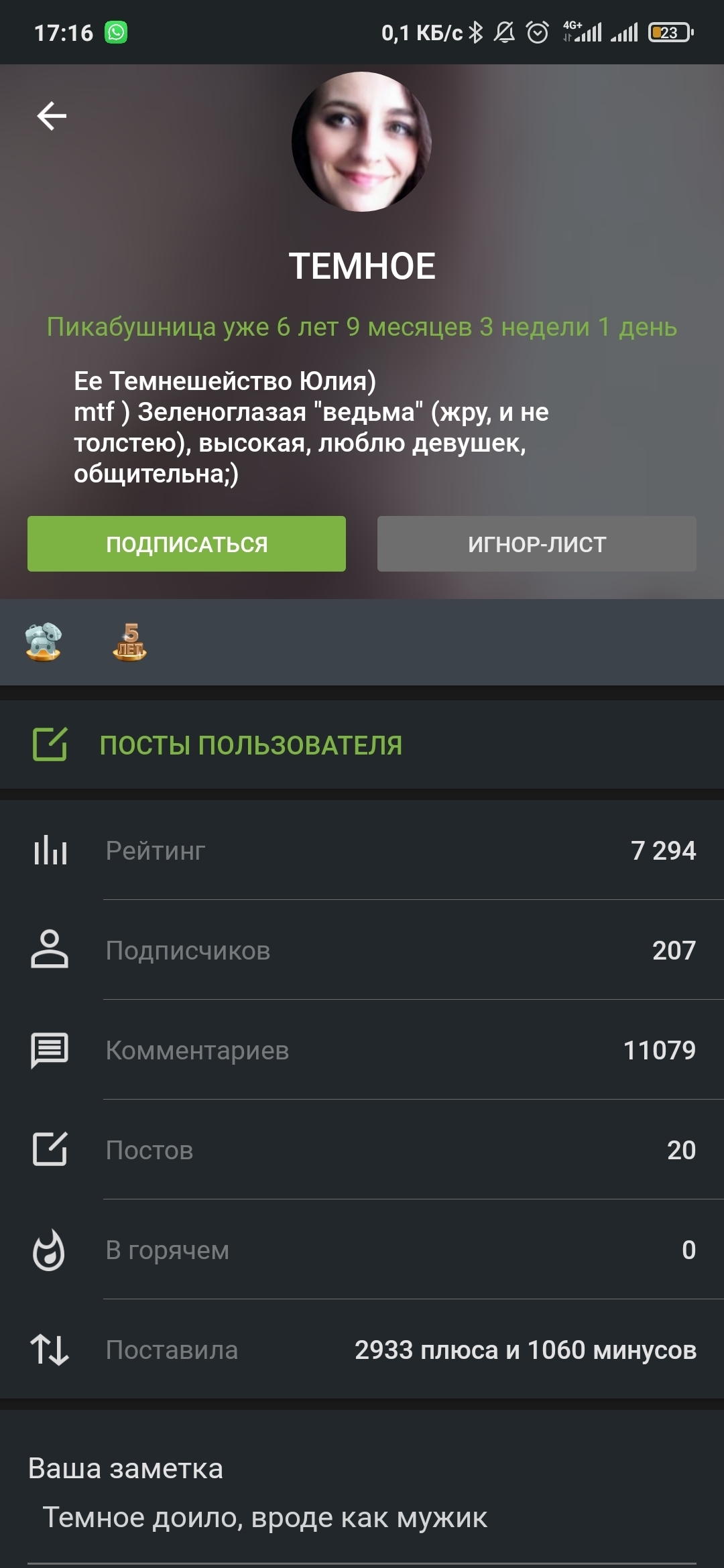Open the profile avatar picture
The width and height of the screenshot is (724, 1568).
click(361, 142)
